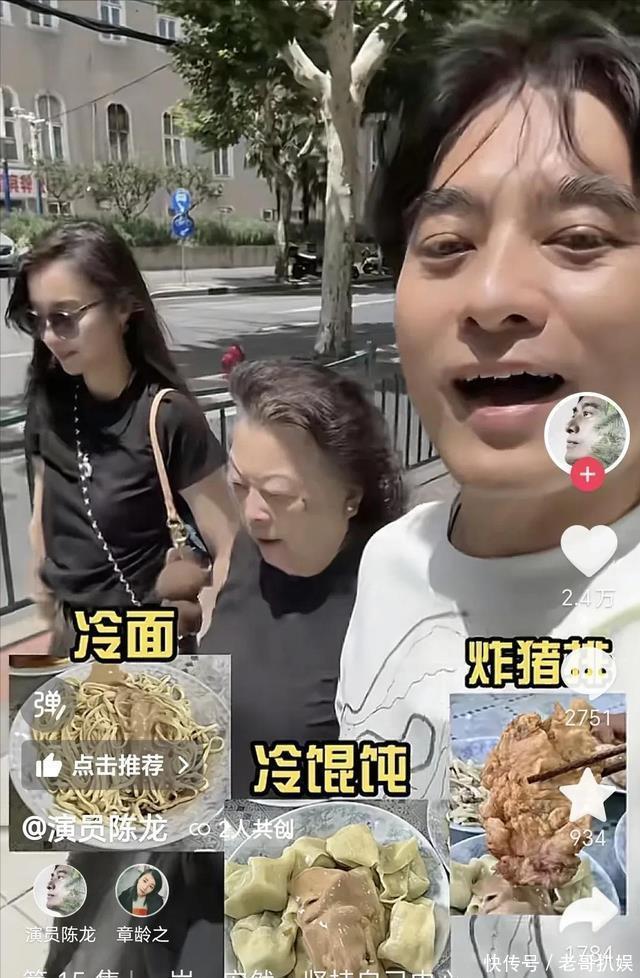The height and width of the screenshot is (978, 640).
Task: Open co-creator 演员陈龙's avatar
Action: [60, 891]
